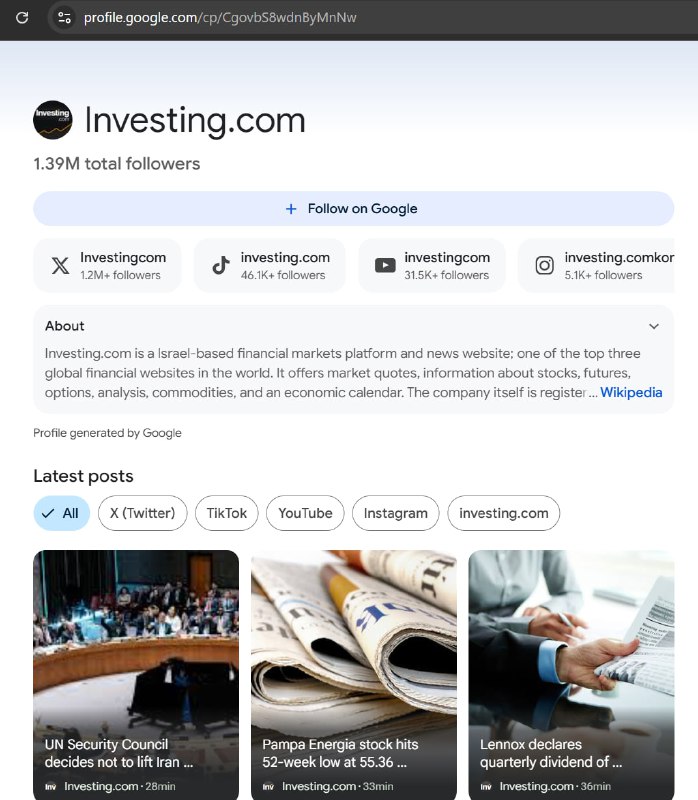The image size is (698, 800).
Task: Filter posts by X (Twitter)
Action: [142, 513]
